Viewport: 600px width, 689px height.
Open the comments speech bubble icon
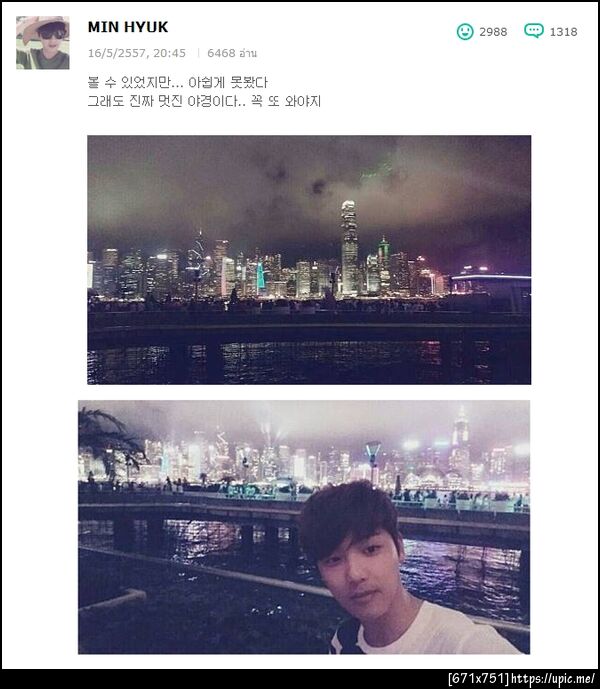click(534, 31)
